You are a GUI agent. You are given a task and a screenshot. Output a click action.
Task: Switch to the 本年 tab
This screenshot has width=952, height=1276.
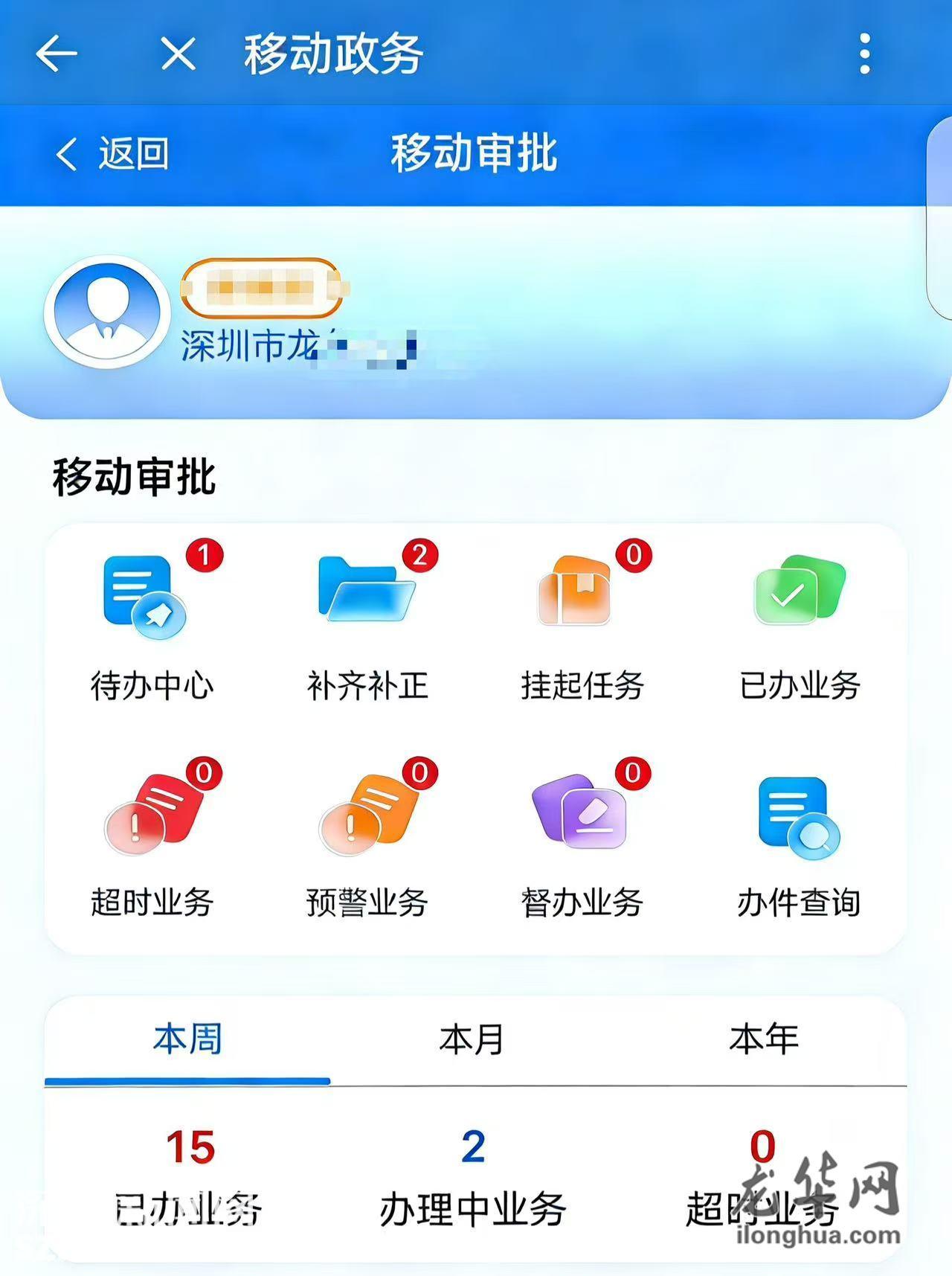point(763,1039)
